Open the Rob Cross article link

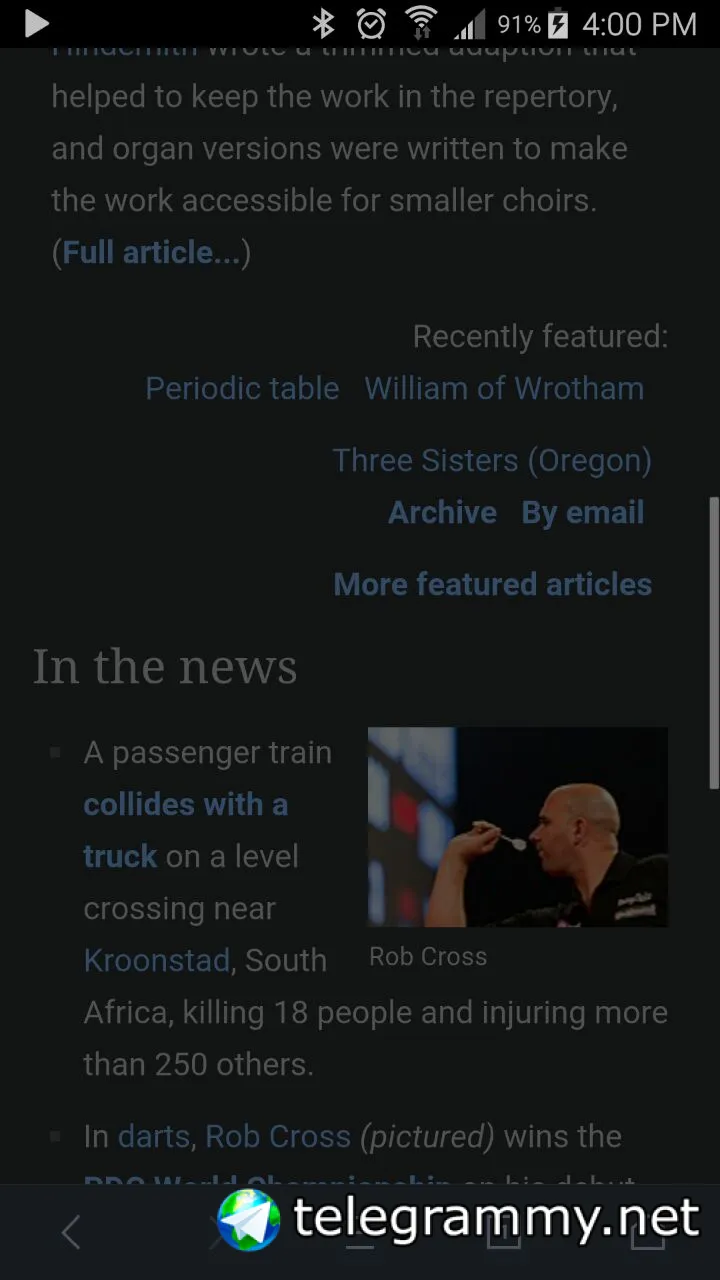tap(278, 1136)
